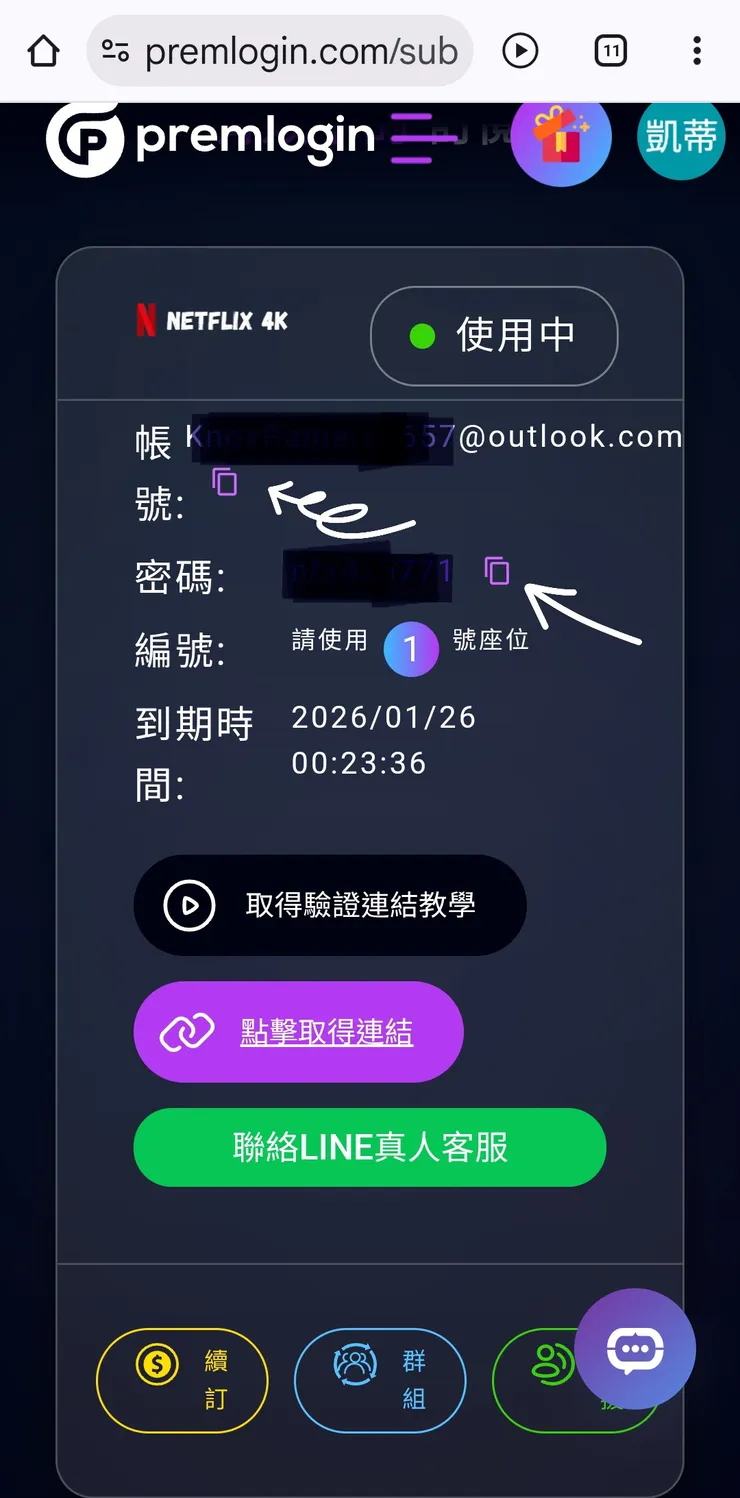Click the play circle icon near address bar

(x=520, y=50)
